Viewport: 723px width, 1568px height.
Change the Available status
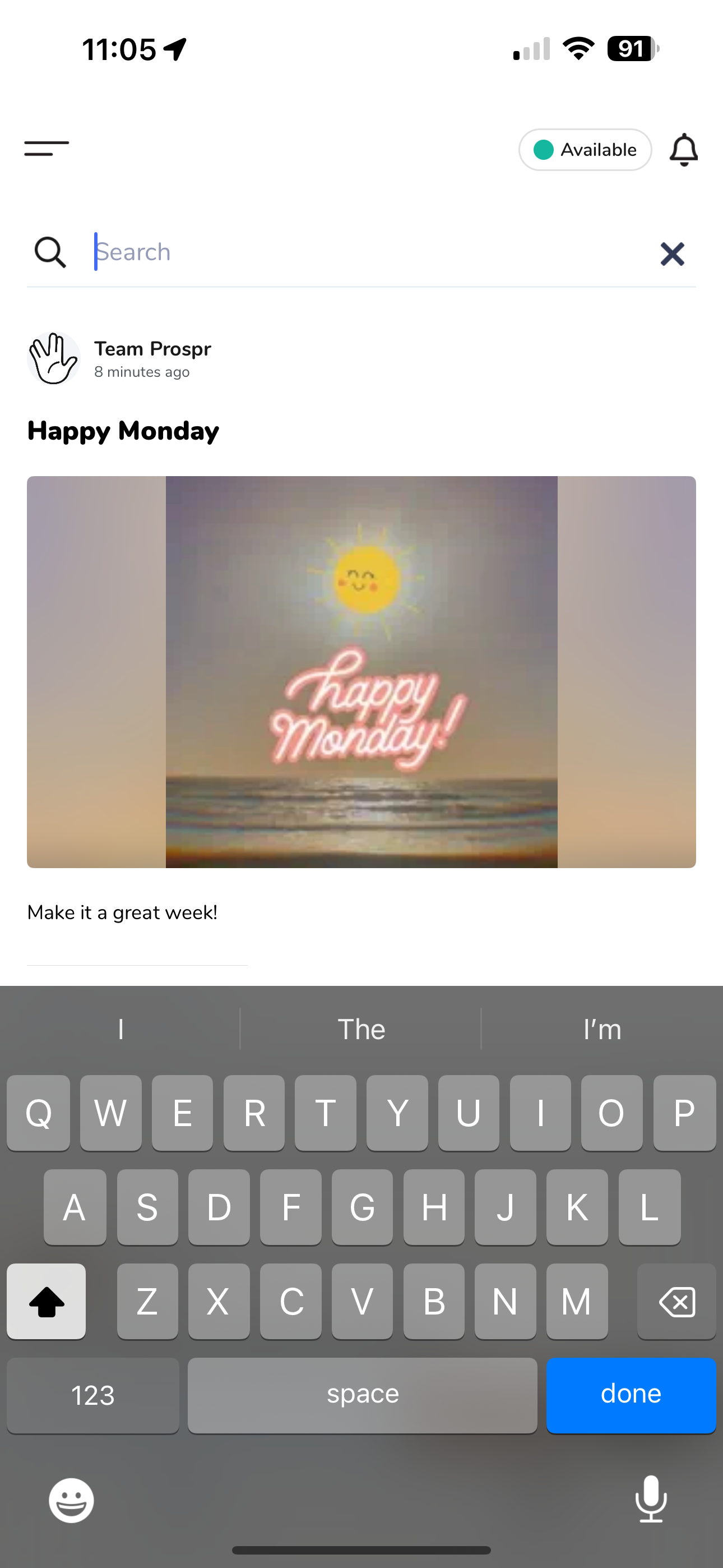coord(584,150)
